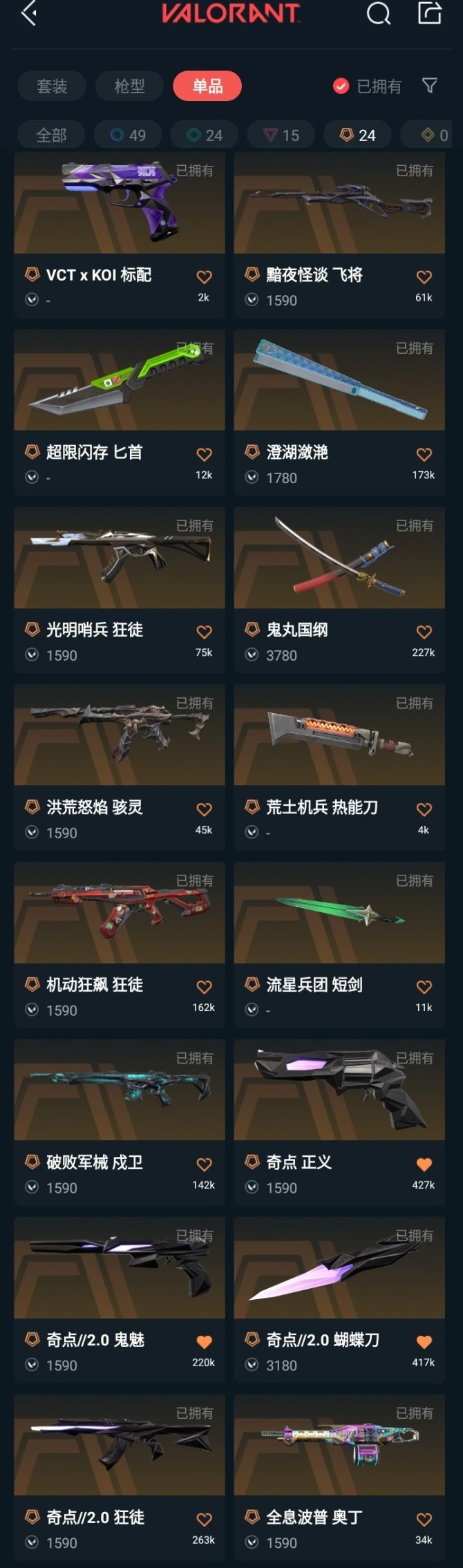463x1568 pixels.
Task: Filter by the blue tier chip showing 49
Action: [x=128, y=135]
